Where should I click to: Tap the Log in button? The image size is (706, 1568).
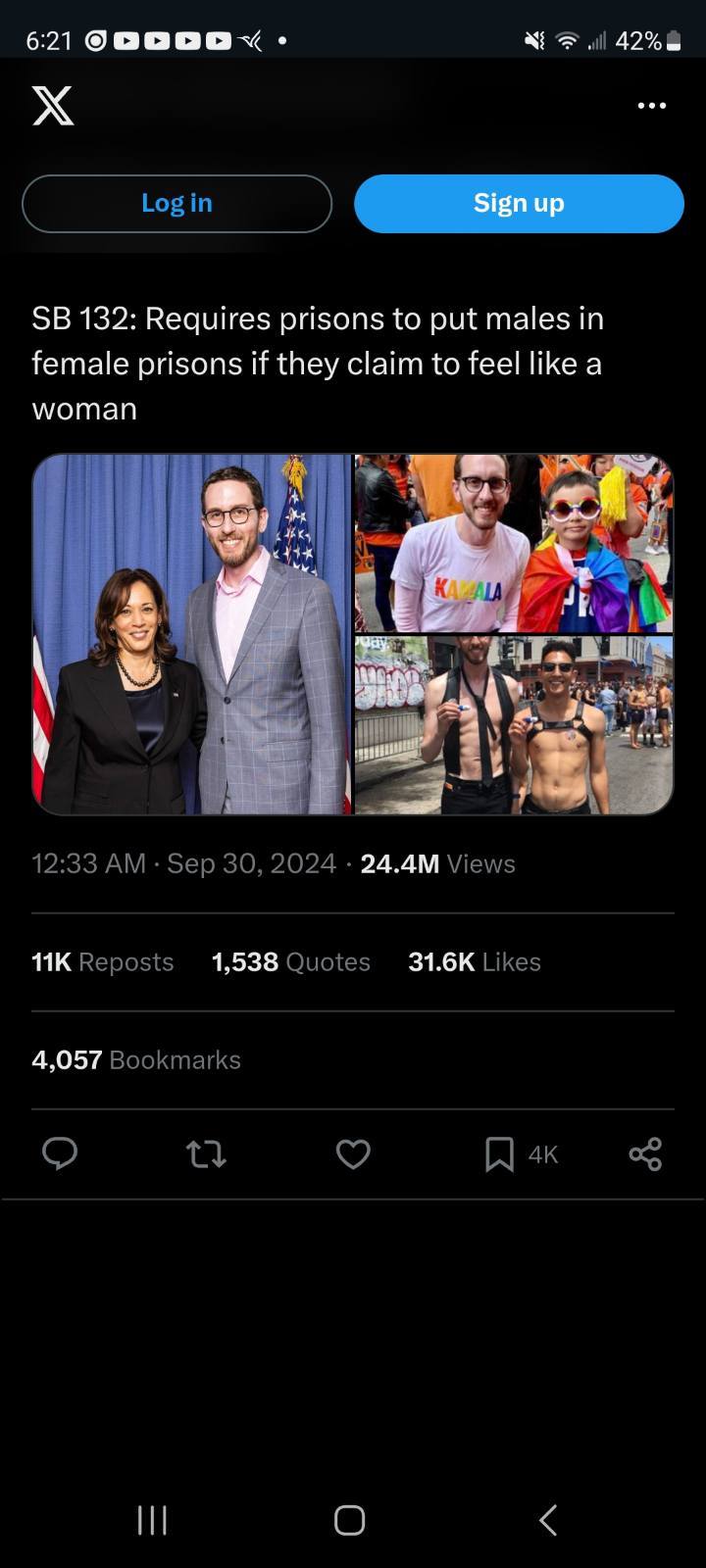[176, 203]
